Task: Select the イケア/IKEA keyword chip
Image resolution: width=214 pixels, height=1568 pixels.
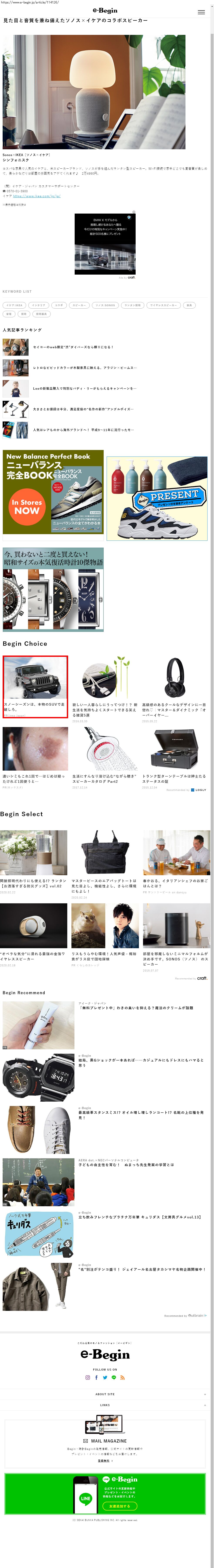Action: tap(14, 305)
